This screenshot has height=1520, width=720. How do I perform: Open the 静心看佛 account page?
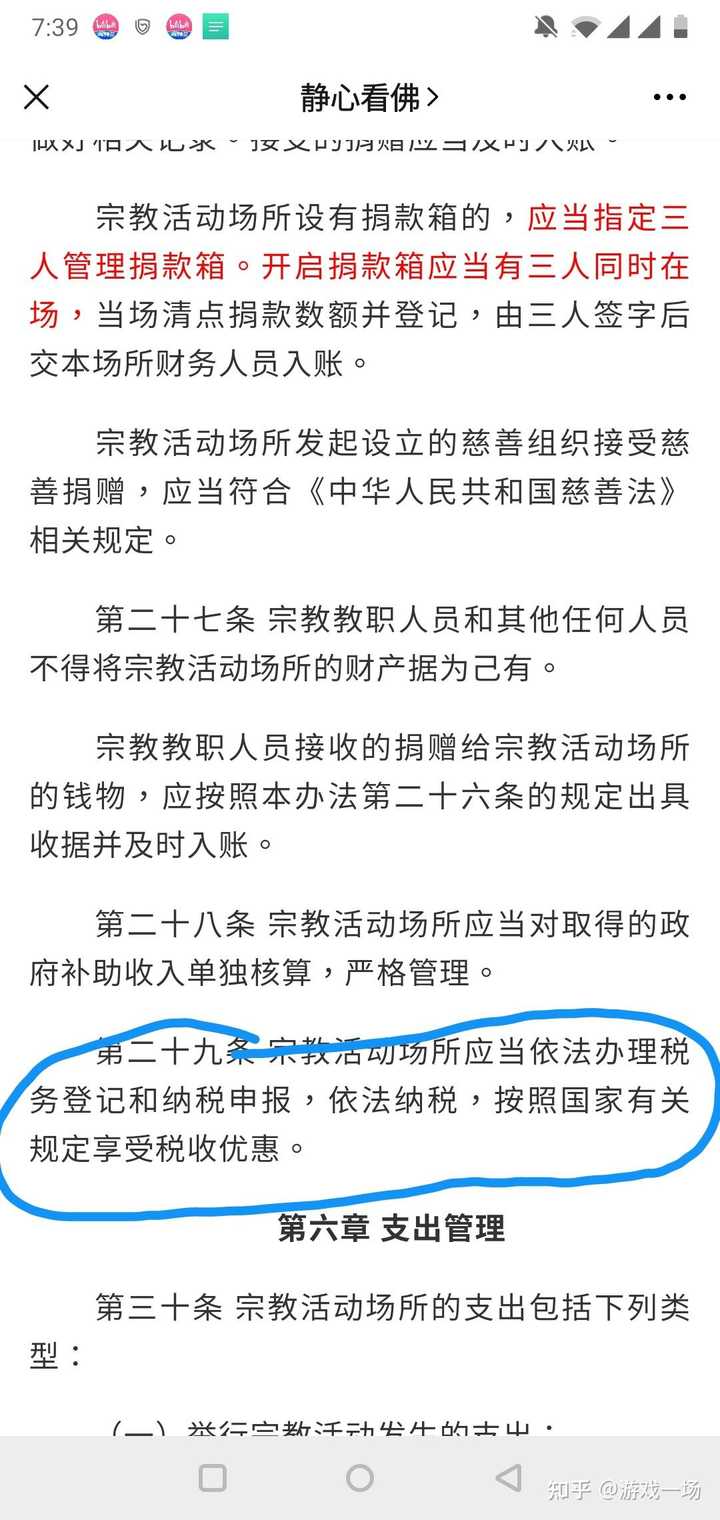click(369, 97)
